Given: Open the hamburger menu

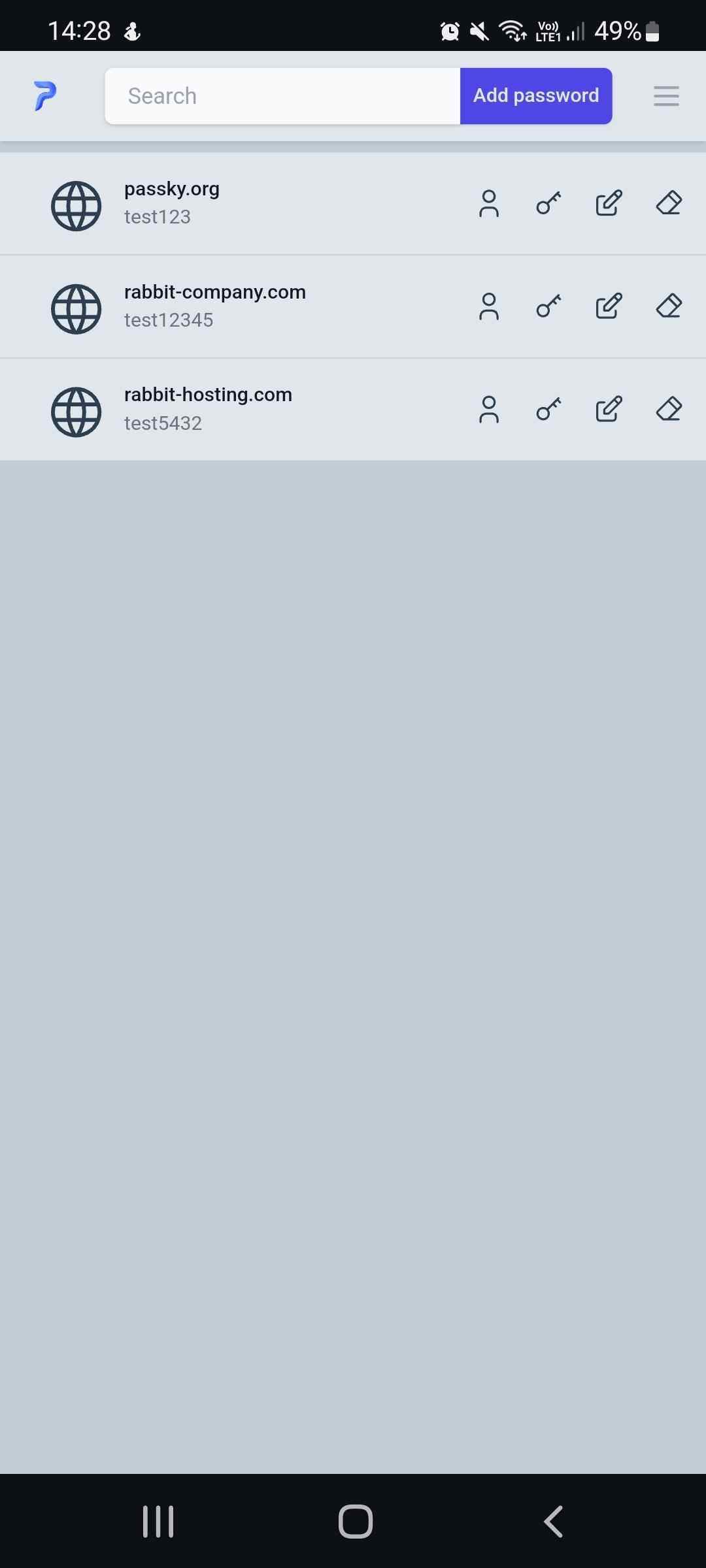Looking at the screenshot, I should (x=666, y=96).
